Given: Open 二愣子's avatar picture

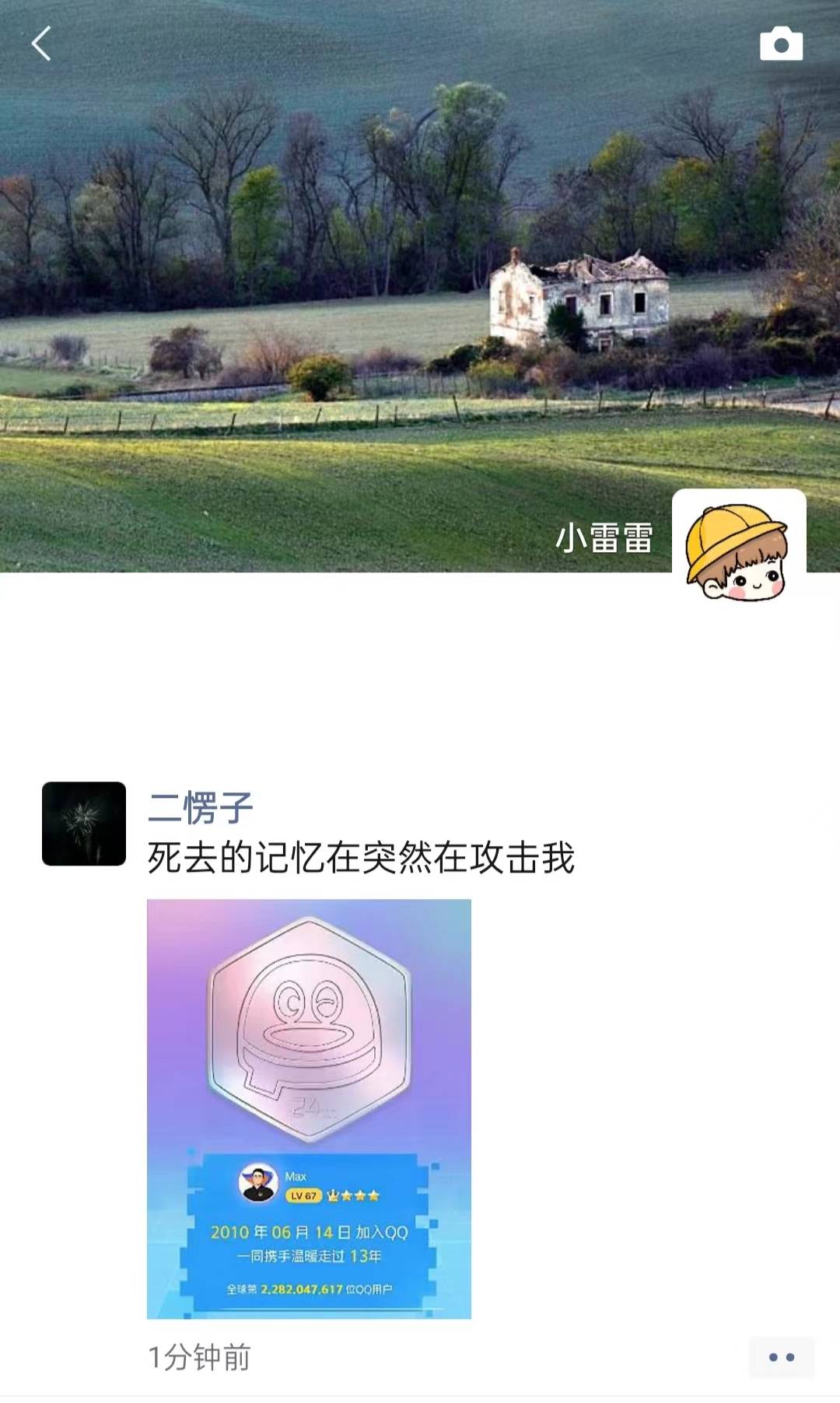Looking at the screenshot, I should pos(84,824).
